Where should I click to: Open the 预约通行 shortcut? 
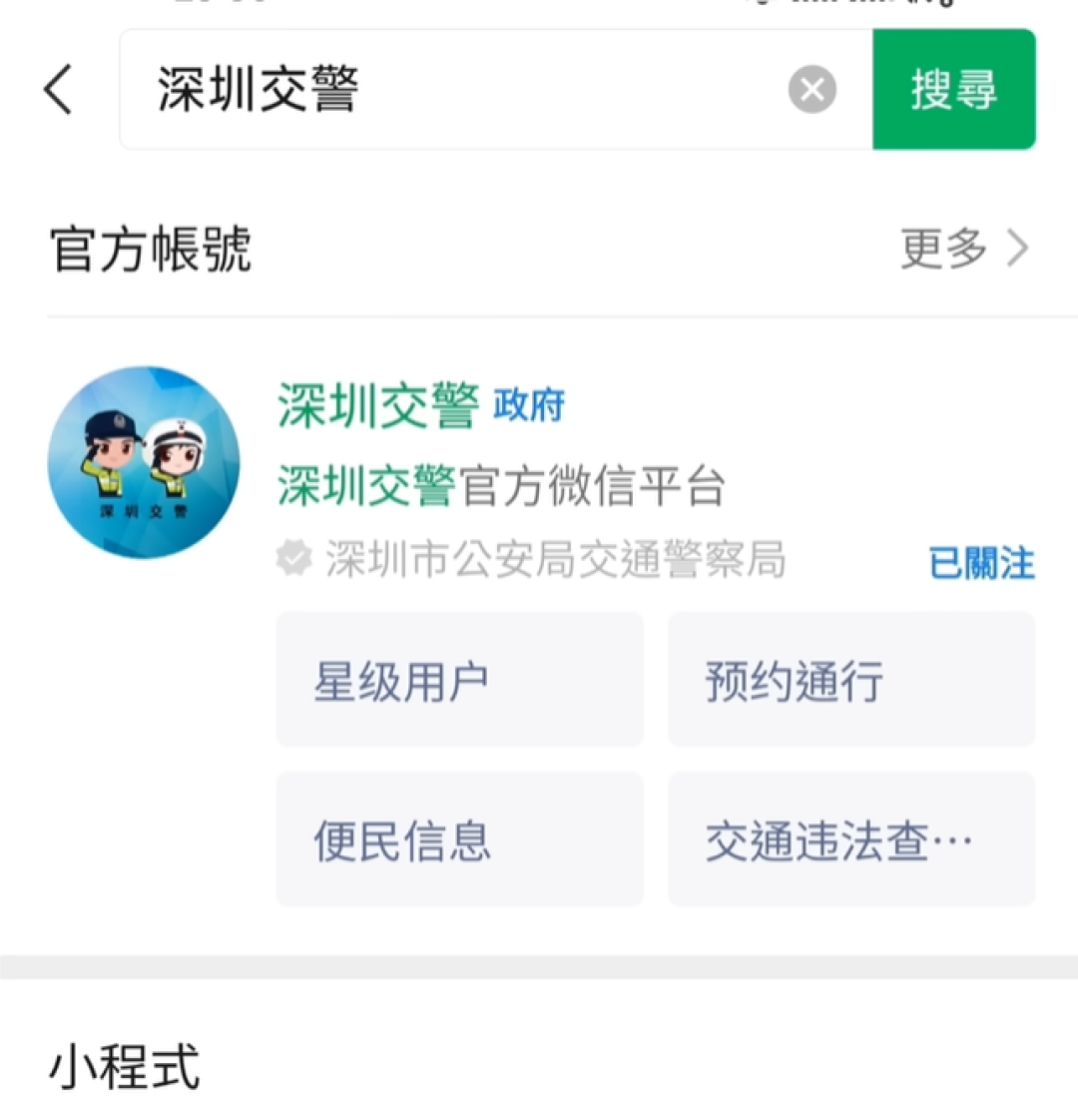coord(850,681)
